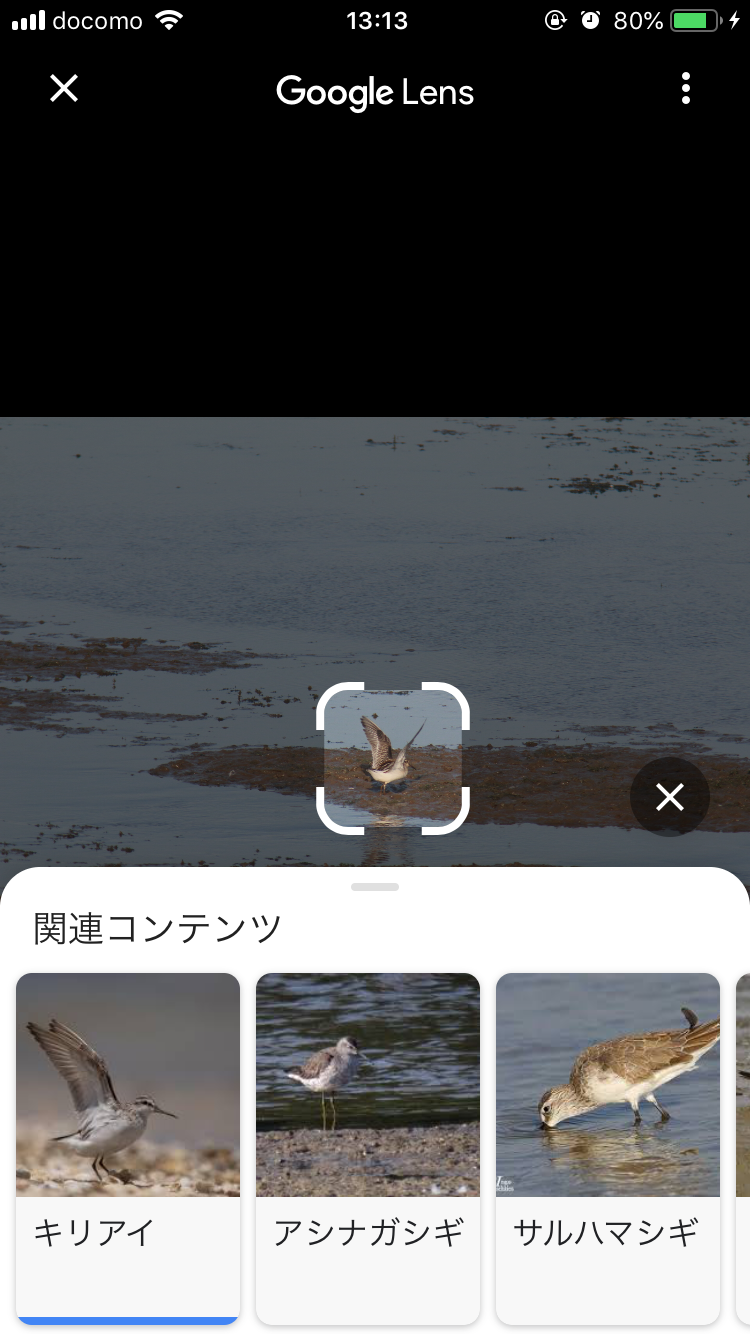Open the アシナガシギ result card
Image resolution: width=750 pixels, height=1334 pixels.
point(368,1148)
